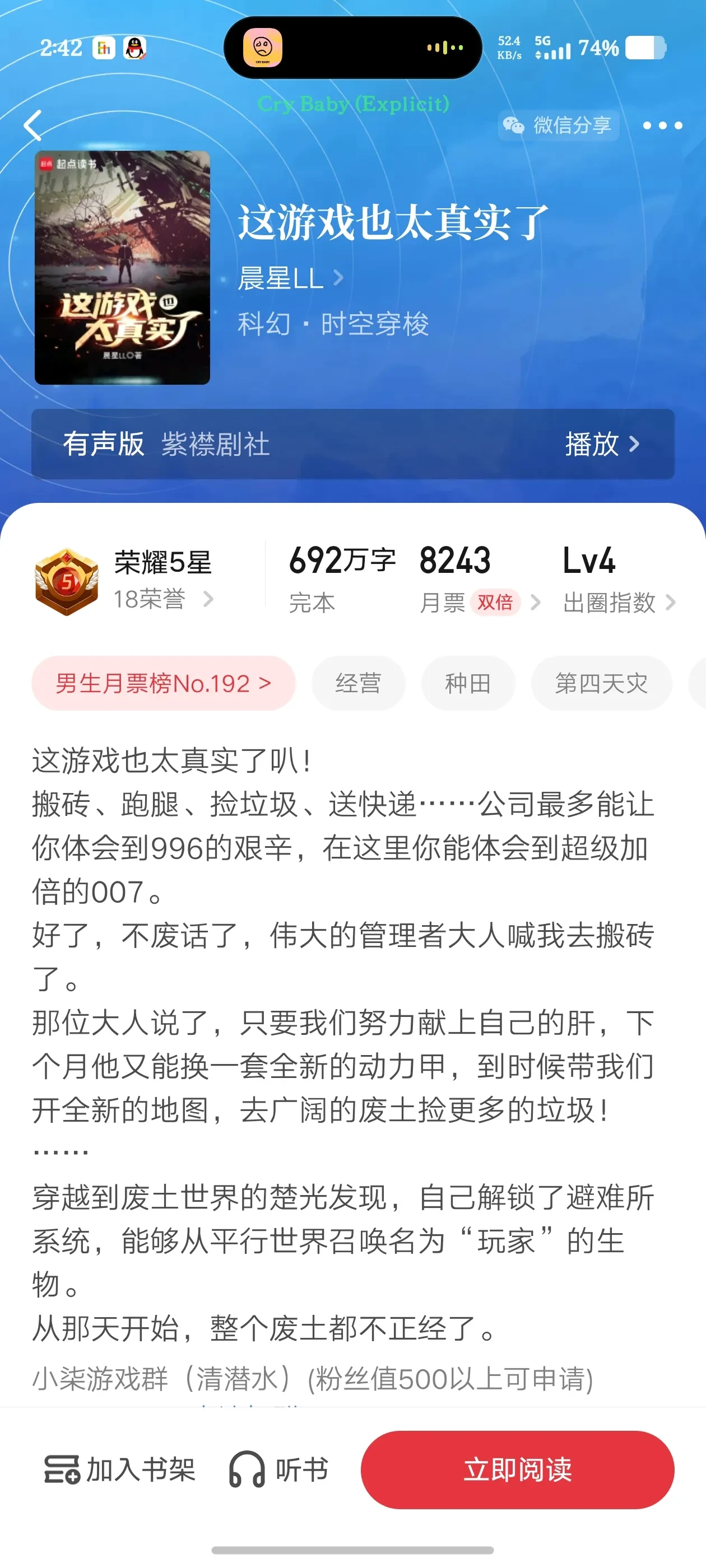Go back with the top-left arrow
Viewport: 706px width, 1568px height.
(x=34, y=125)
